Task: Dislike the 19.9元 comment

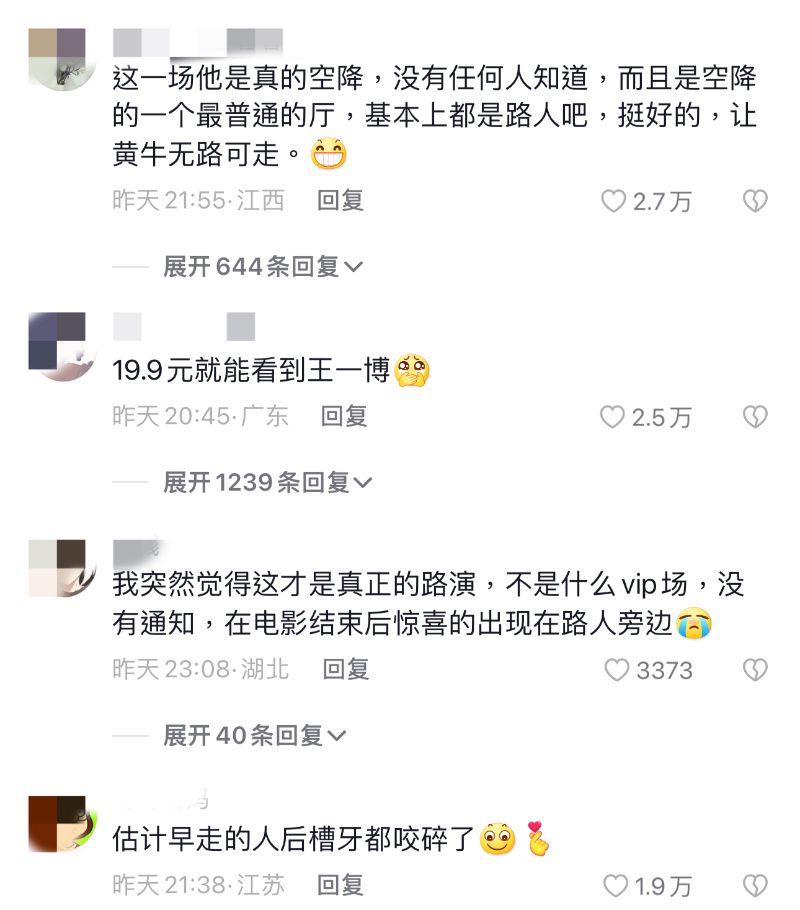Action: [754, 417]
